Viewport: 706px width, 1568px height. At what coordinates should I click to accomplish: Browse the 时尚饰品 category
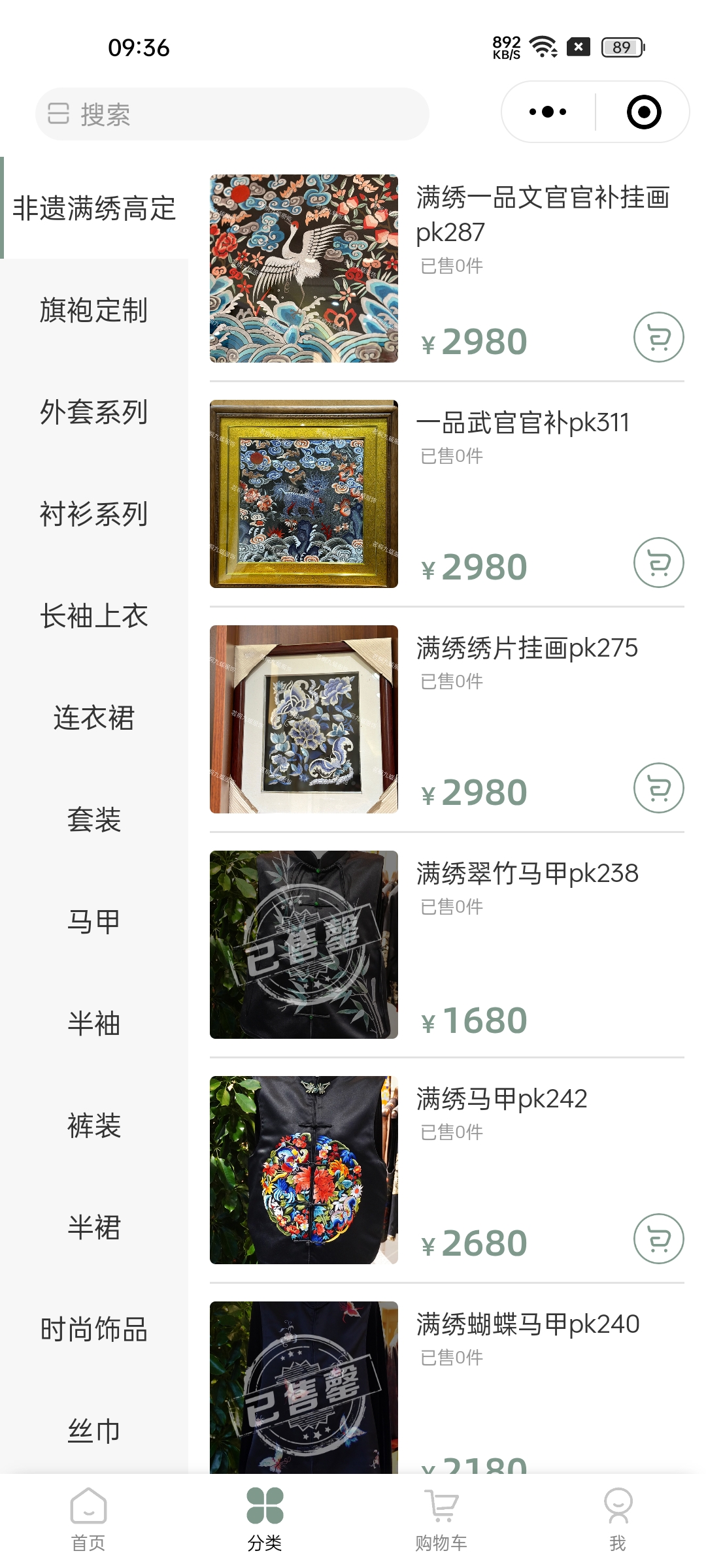click(93, 1330)
